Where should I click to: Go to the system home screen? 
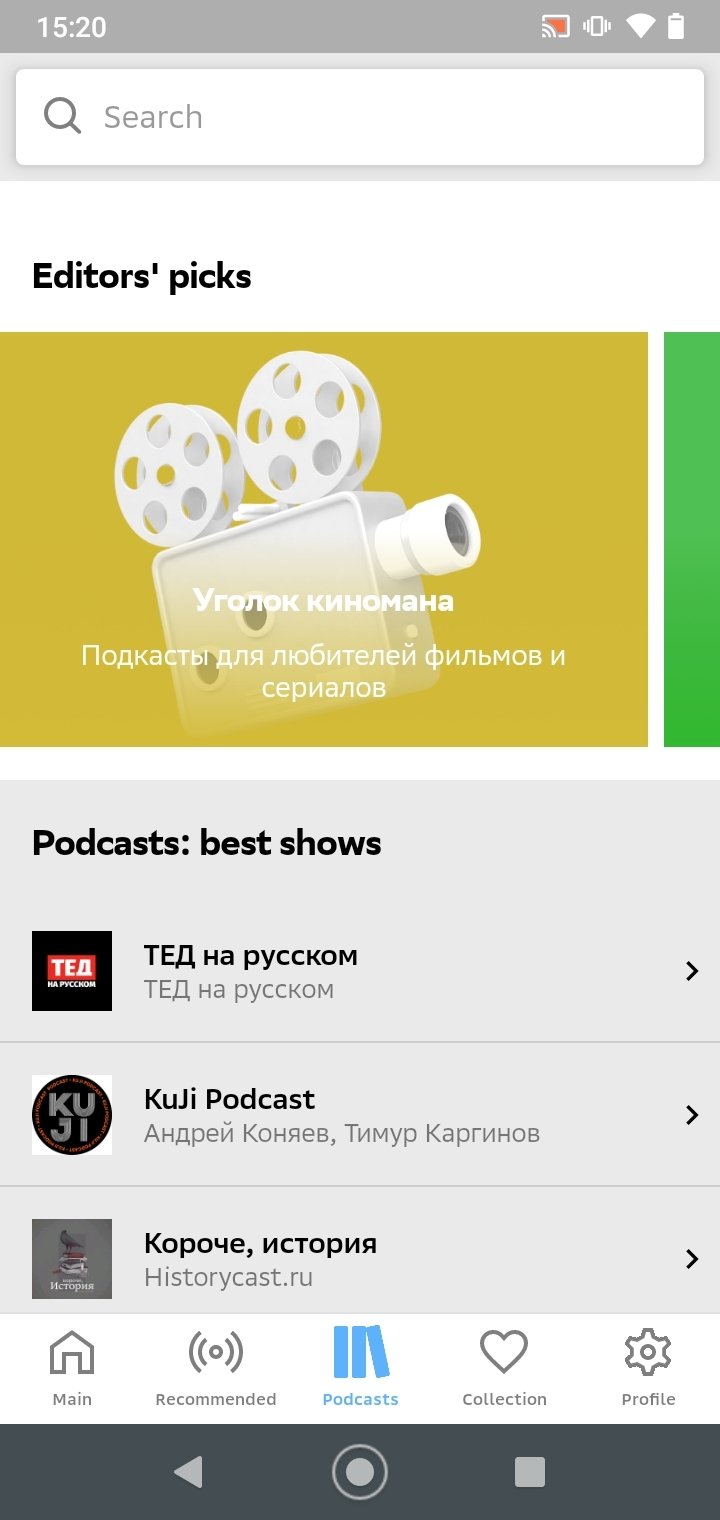[x=360, y=1472]
